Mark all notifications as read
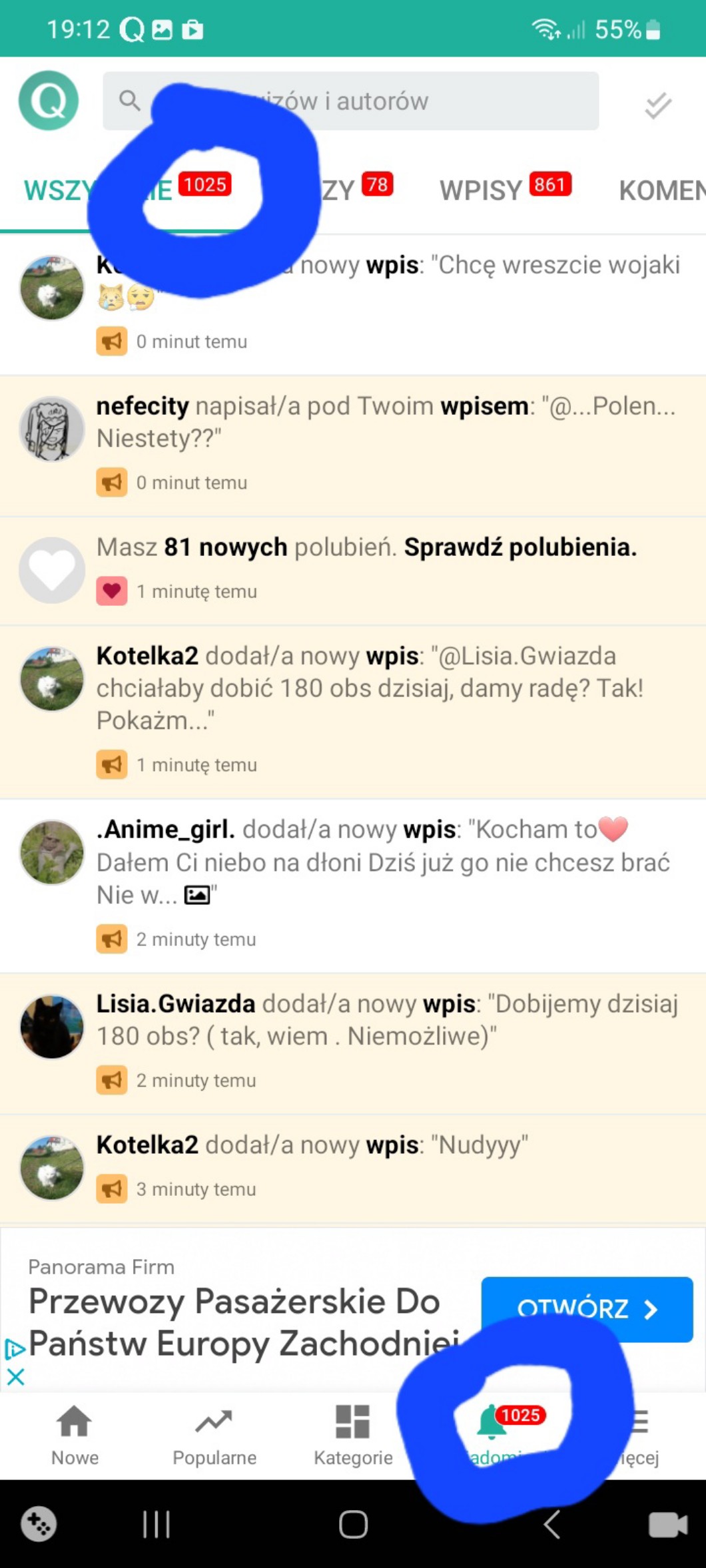 coord(657,105)
